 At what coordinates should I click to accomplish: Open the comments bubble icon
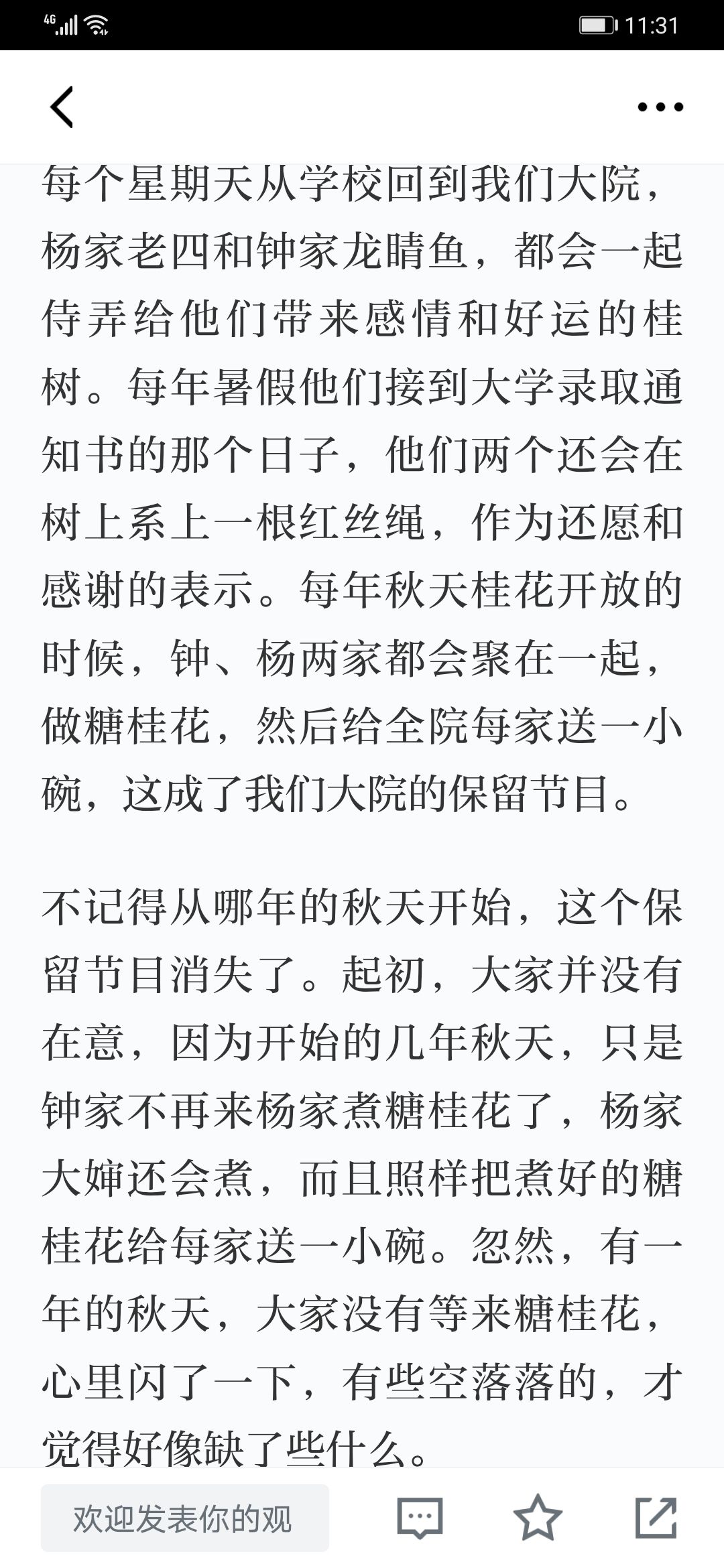click(x=420, y=1518)
